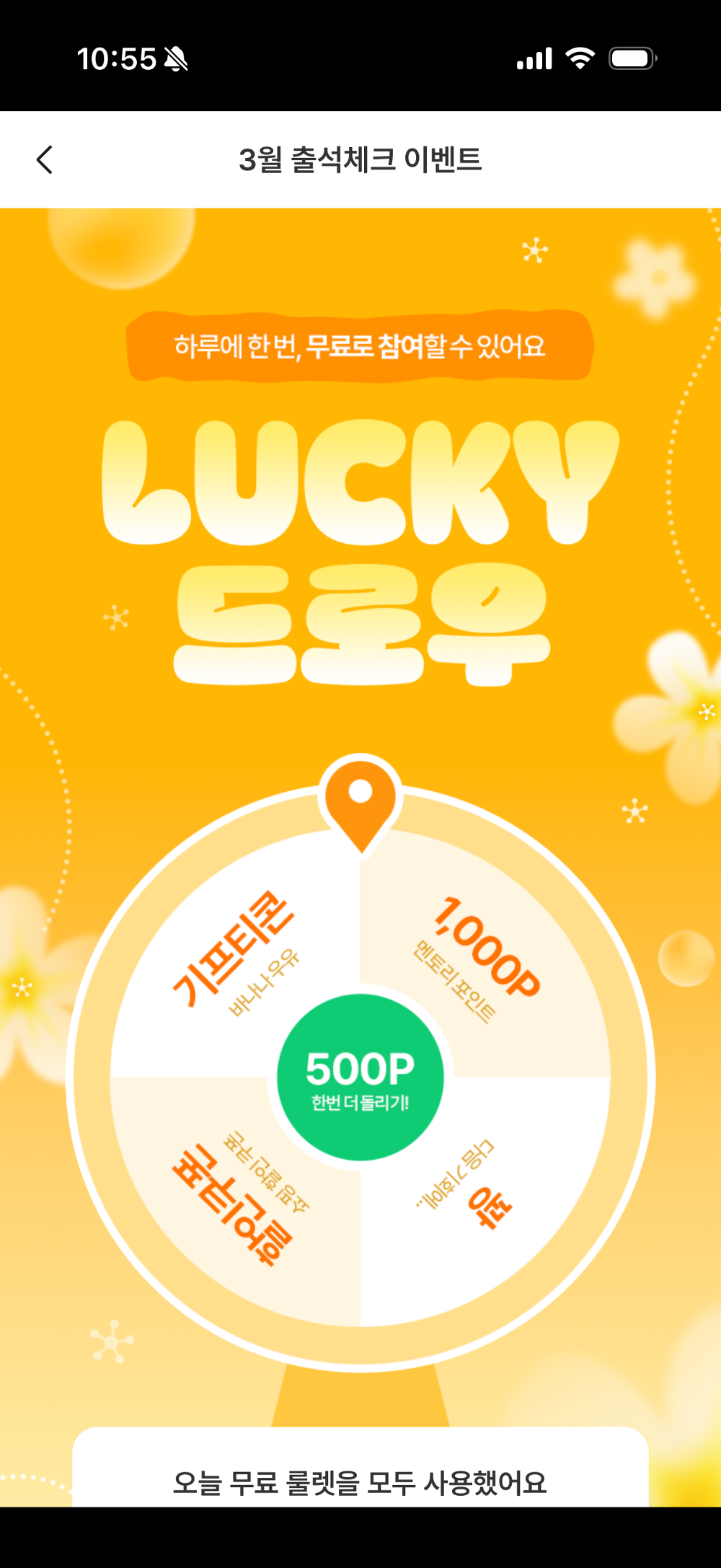Tap the green 500P spin again button
This screenshot has width=721, height=1568.
tap(360, 1078)
